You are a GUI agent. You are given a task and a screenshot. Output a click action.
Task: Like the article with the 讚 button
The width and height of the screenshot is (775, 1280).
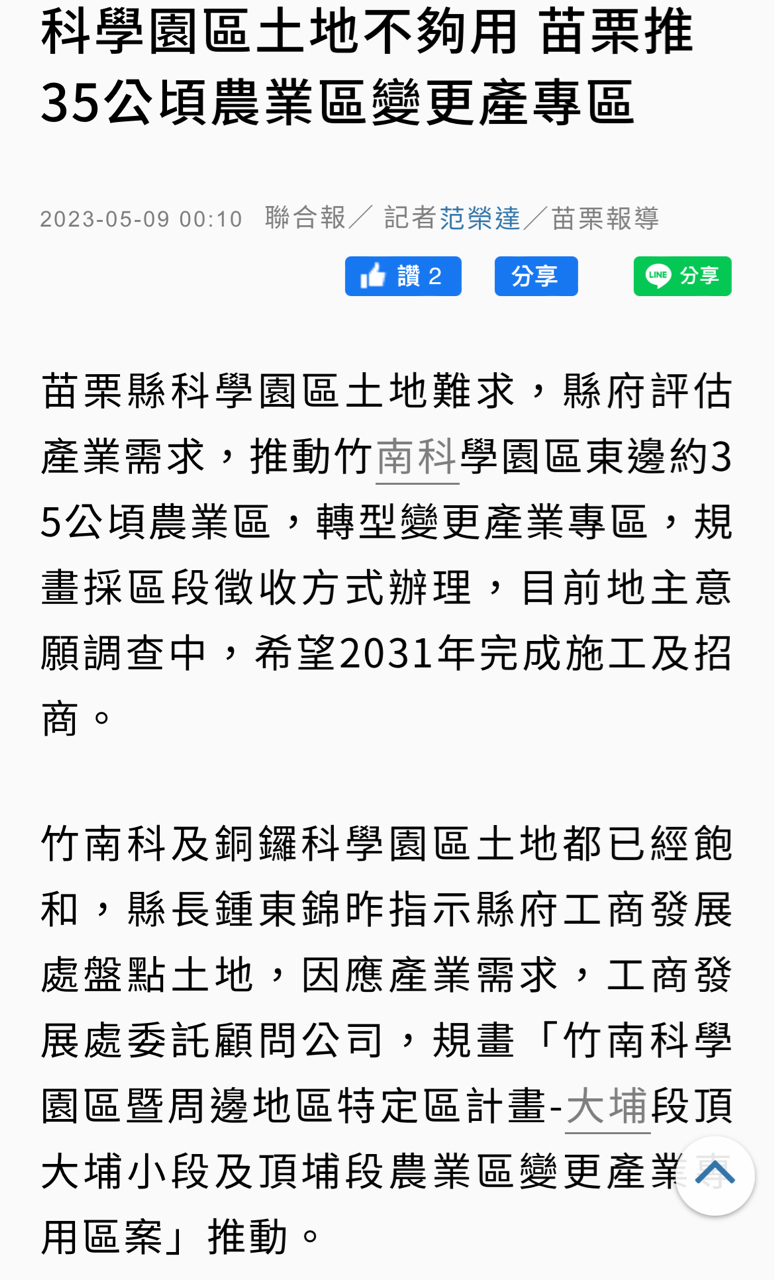[403, 276]
